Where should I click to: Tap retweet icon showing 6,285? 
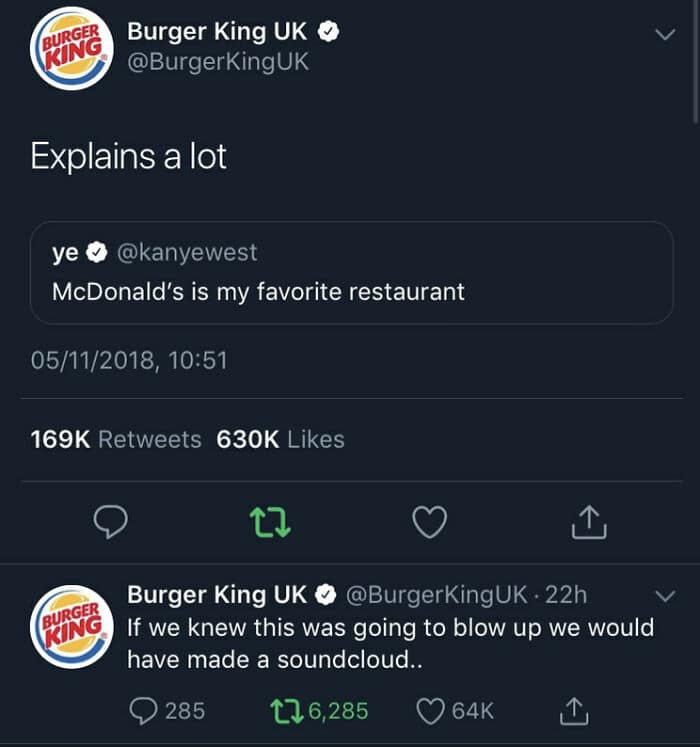click(287, 710)
